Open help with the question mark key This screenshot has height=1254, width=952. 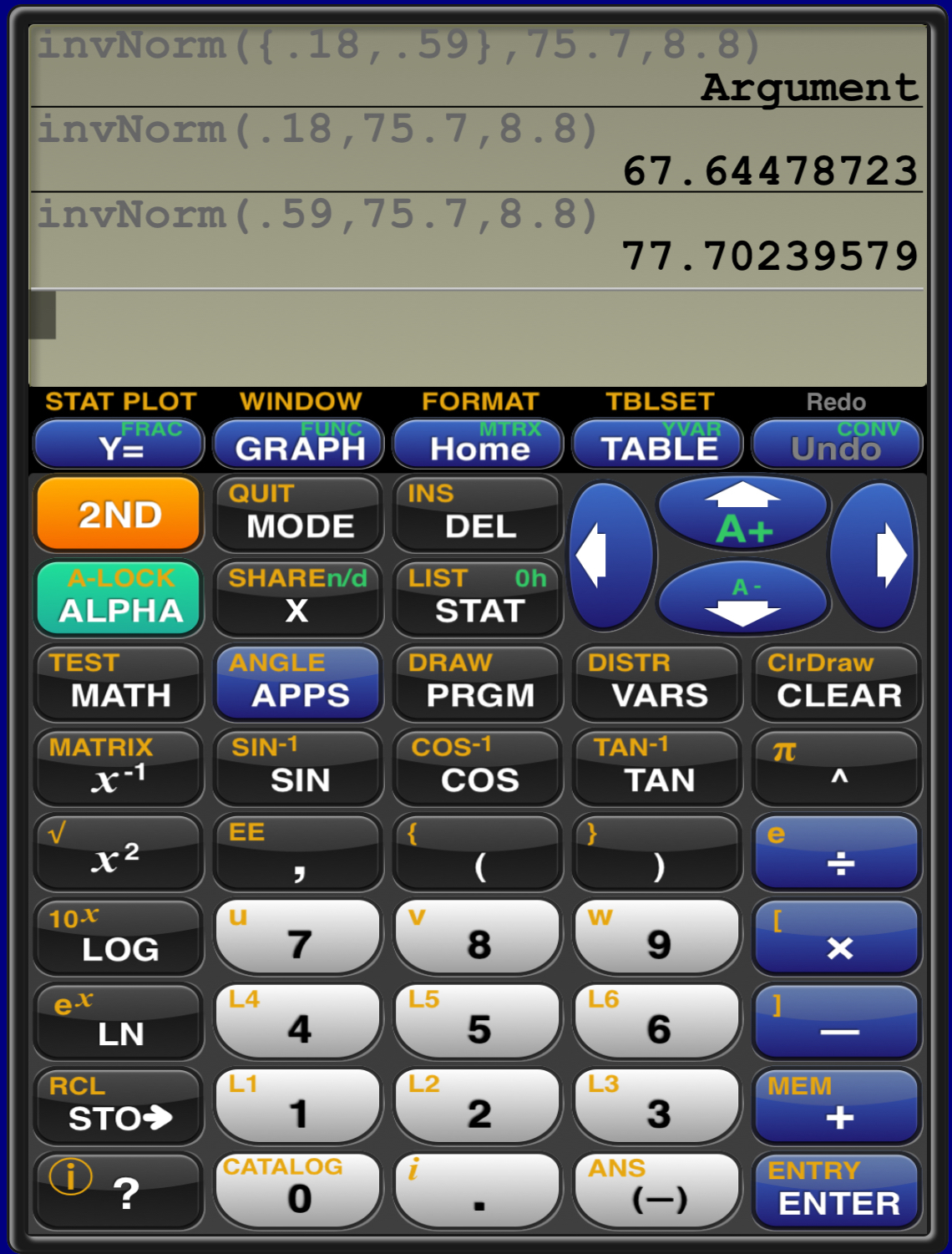pos(119,1191)
